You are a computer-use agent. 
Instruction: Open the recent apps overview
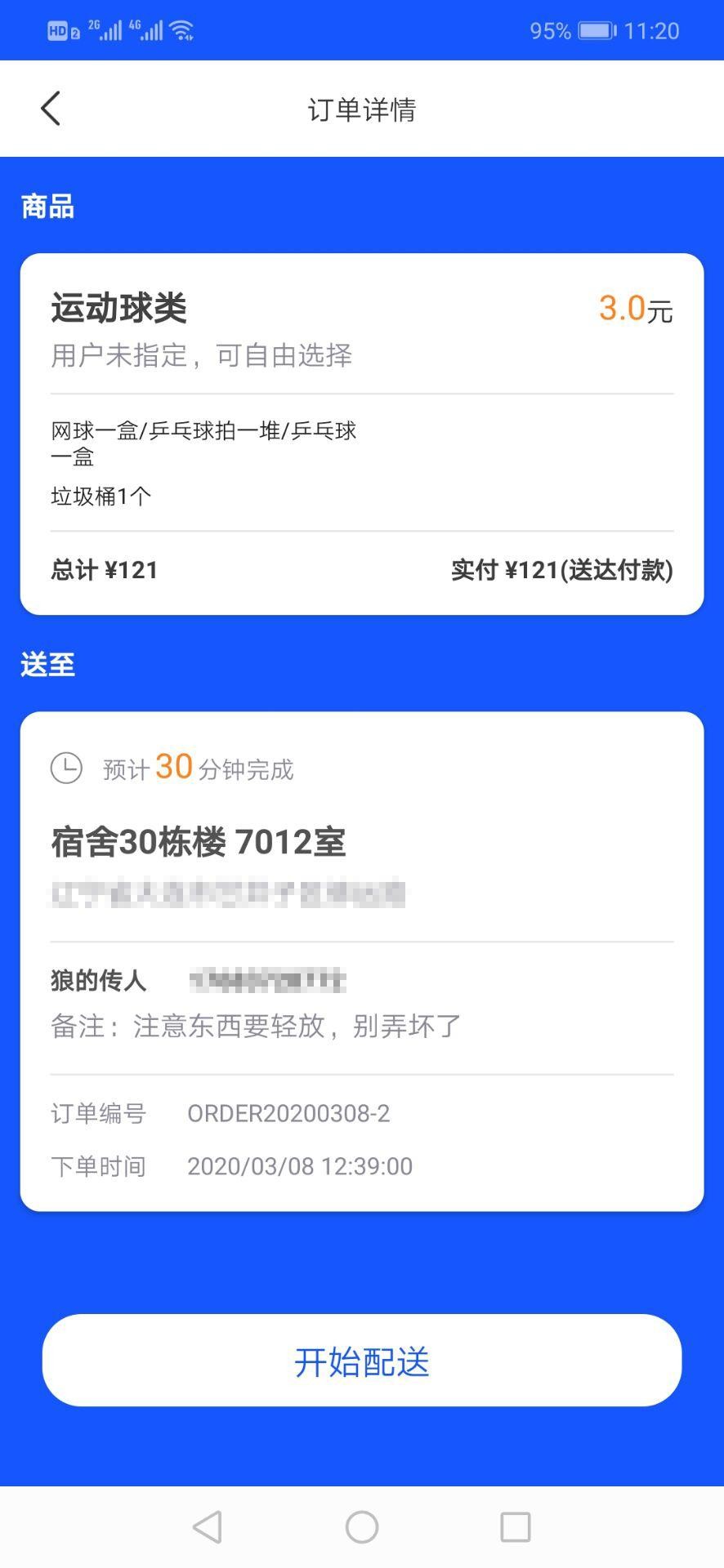(x=515, y=1526)
